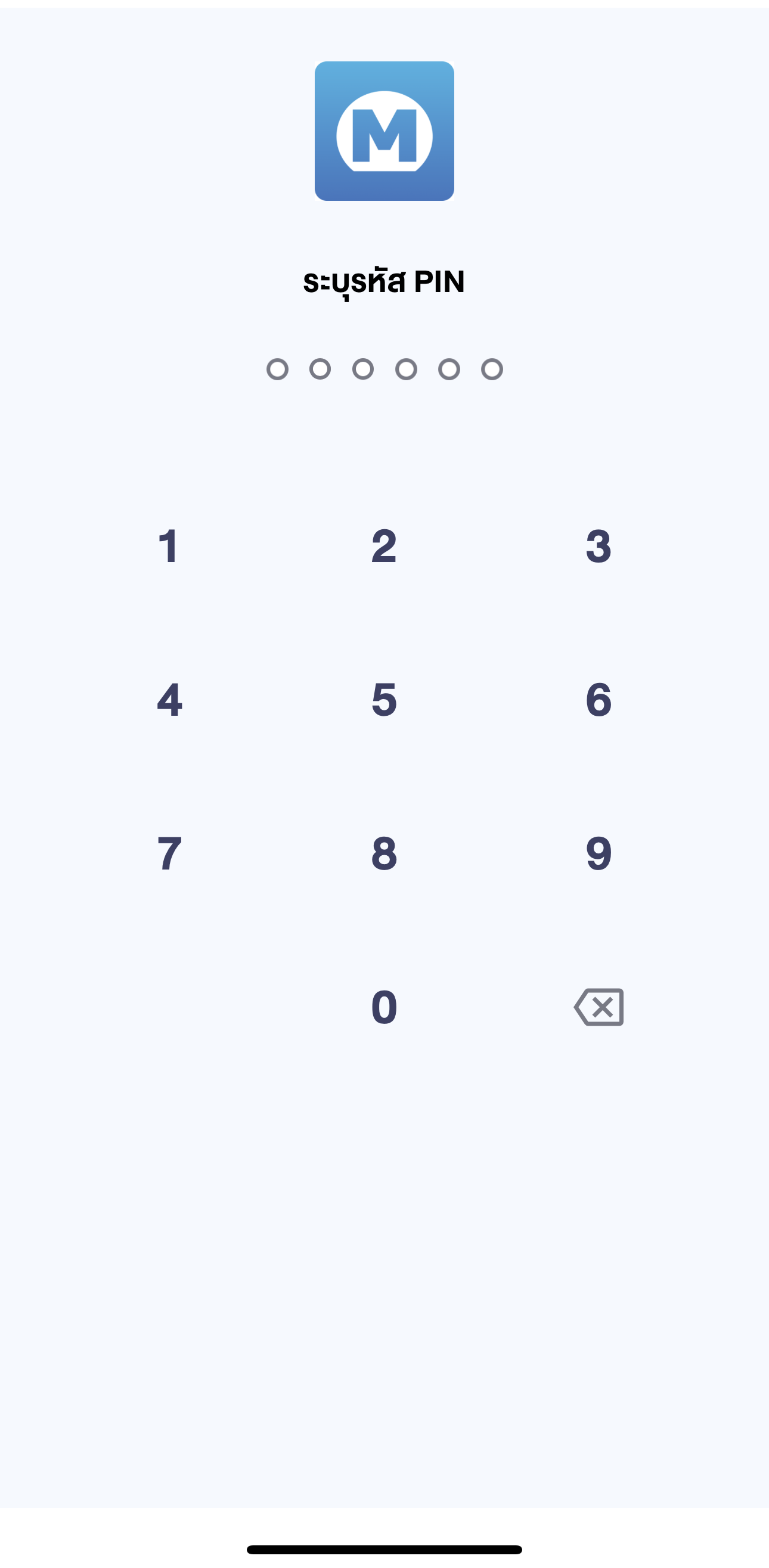Select digit 3 on the PIN keypad

tap(599, 546)
